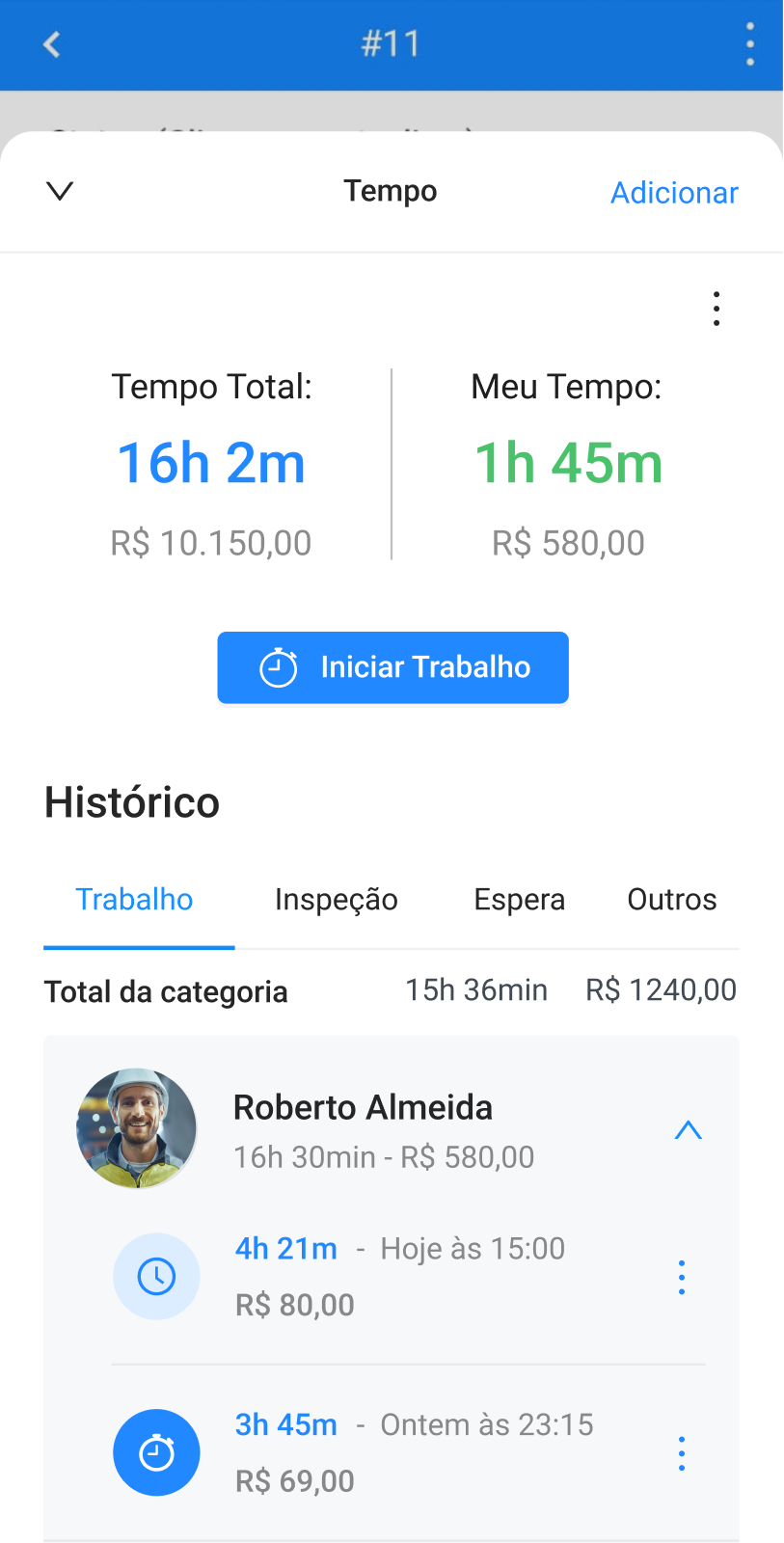784x1543 pixels.
Task: Switch to the Inspeção tab
Action: tap(336, 900)
